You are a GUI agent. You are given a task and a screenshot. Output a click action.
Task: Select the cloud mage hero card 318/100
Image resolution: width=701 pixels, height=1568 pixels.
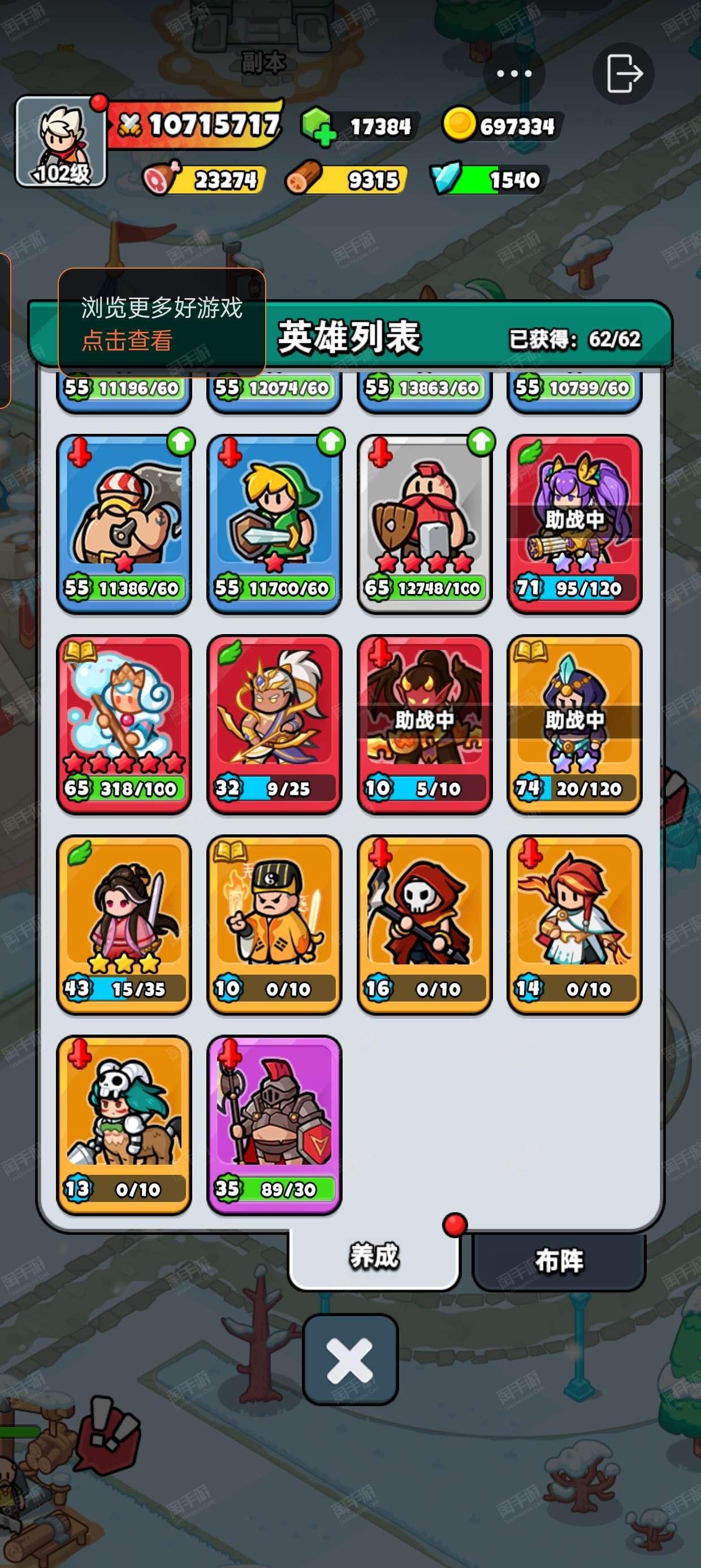point(124,723)
